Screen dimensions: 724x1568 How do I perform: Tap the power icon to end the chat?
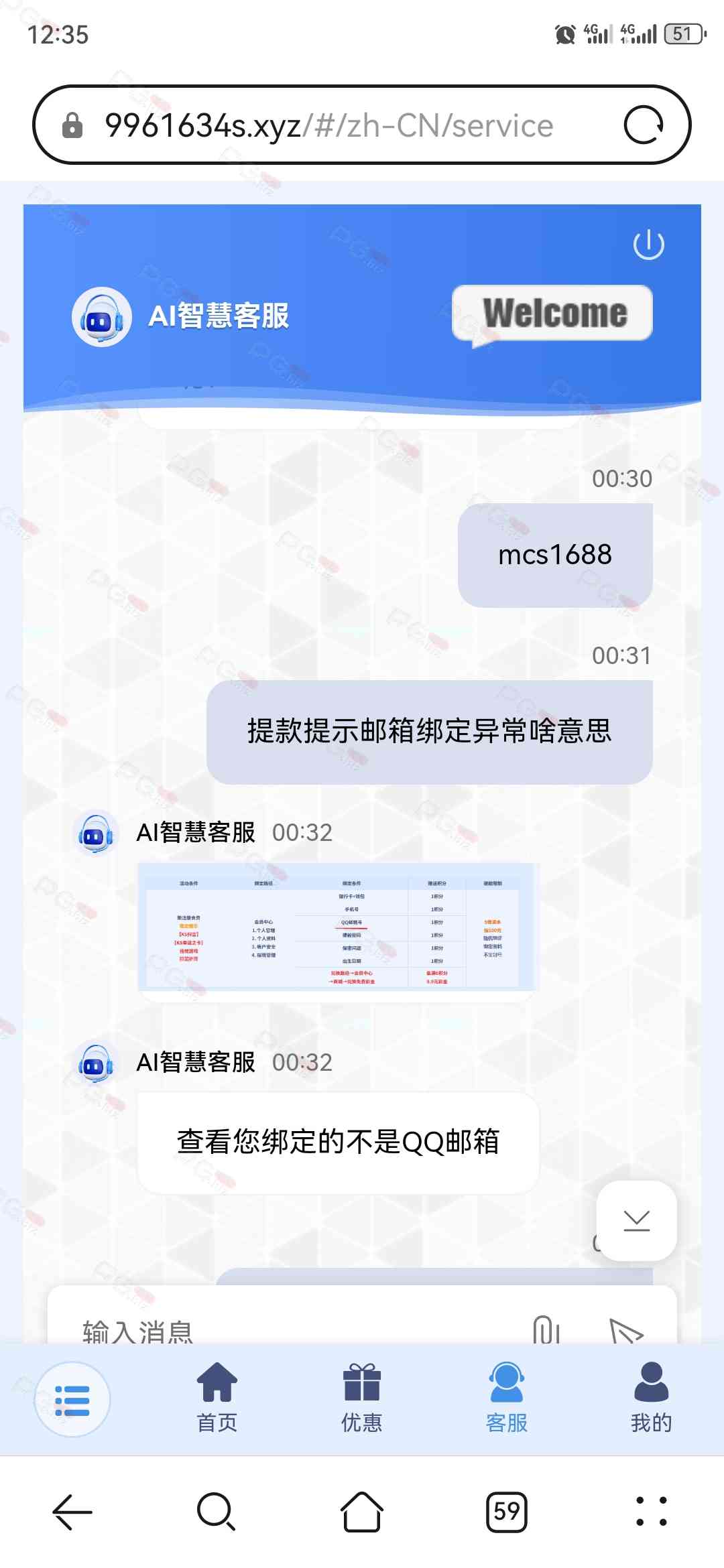click(648, 245)
